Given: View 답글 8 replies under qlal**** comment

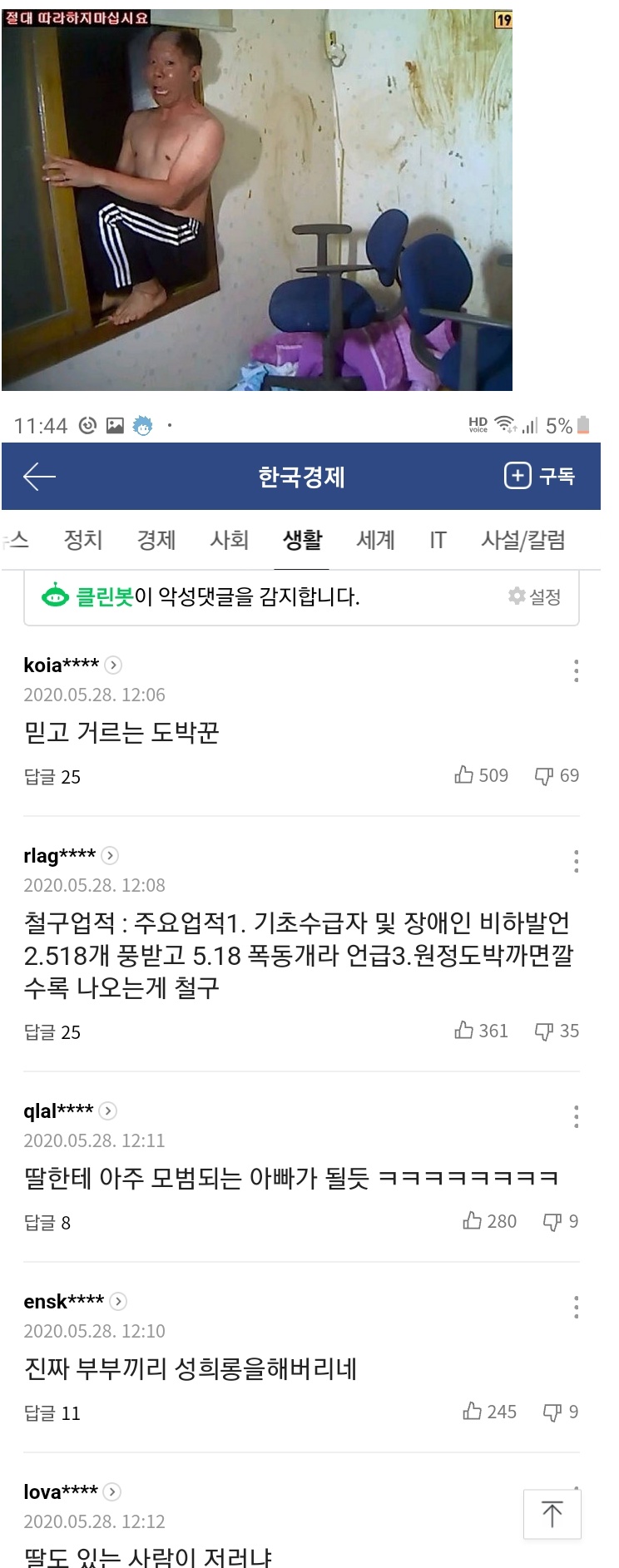Looking at the screenshot, I should [x=47, y=1223].
